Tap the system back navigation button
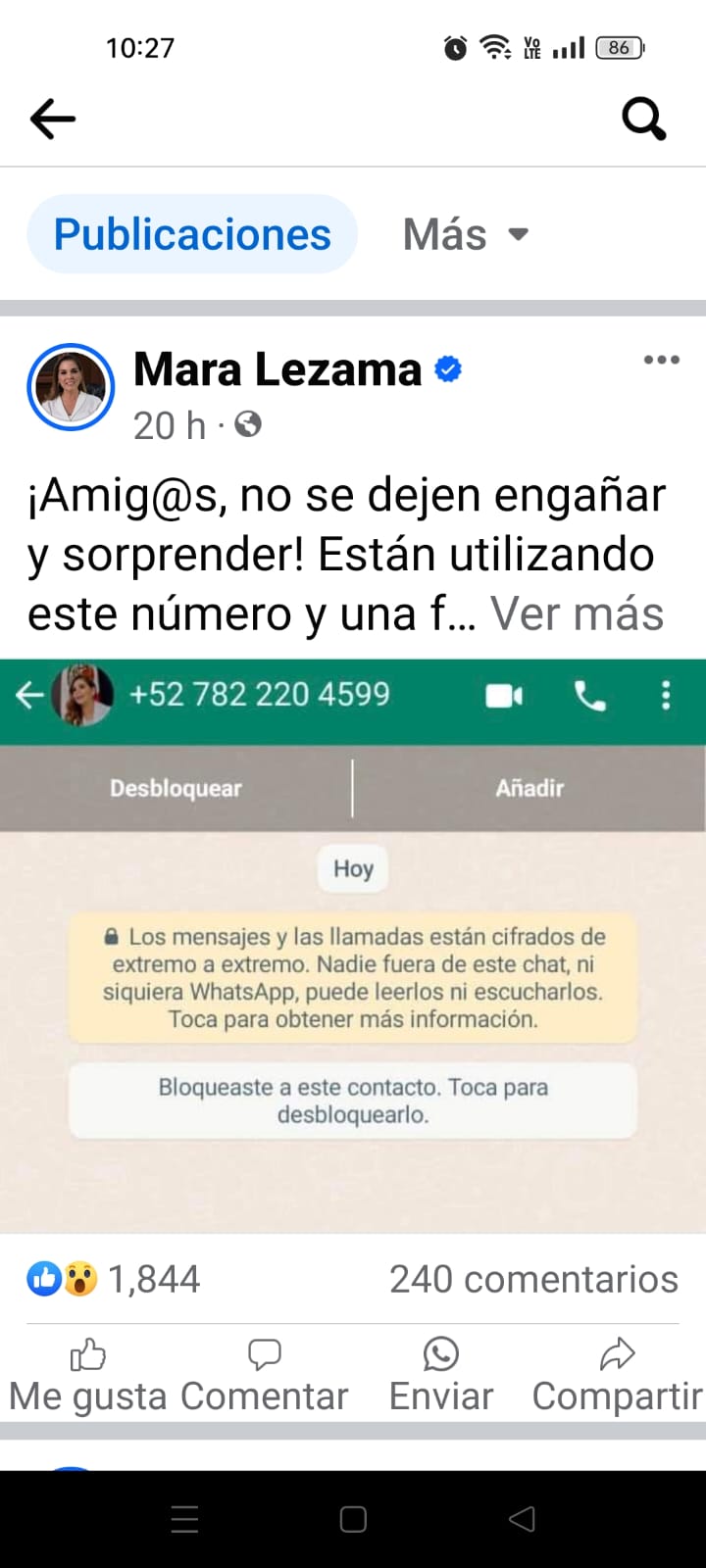This screenshot has width=706, height=1568. point(522,1519)
